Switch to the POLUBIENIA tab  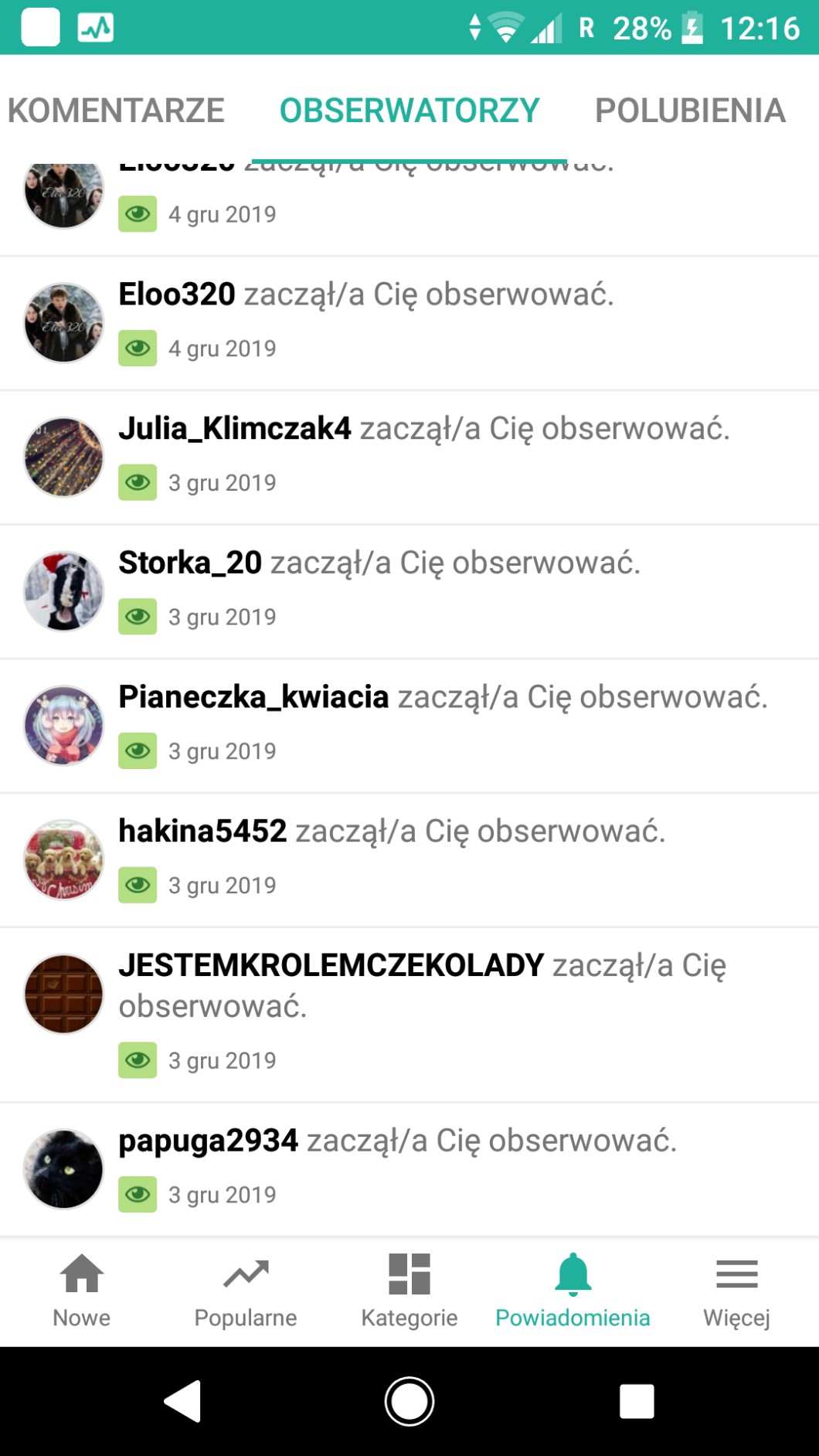click(690, 111)
